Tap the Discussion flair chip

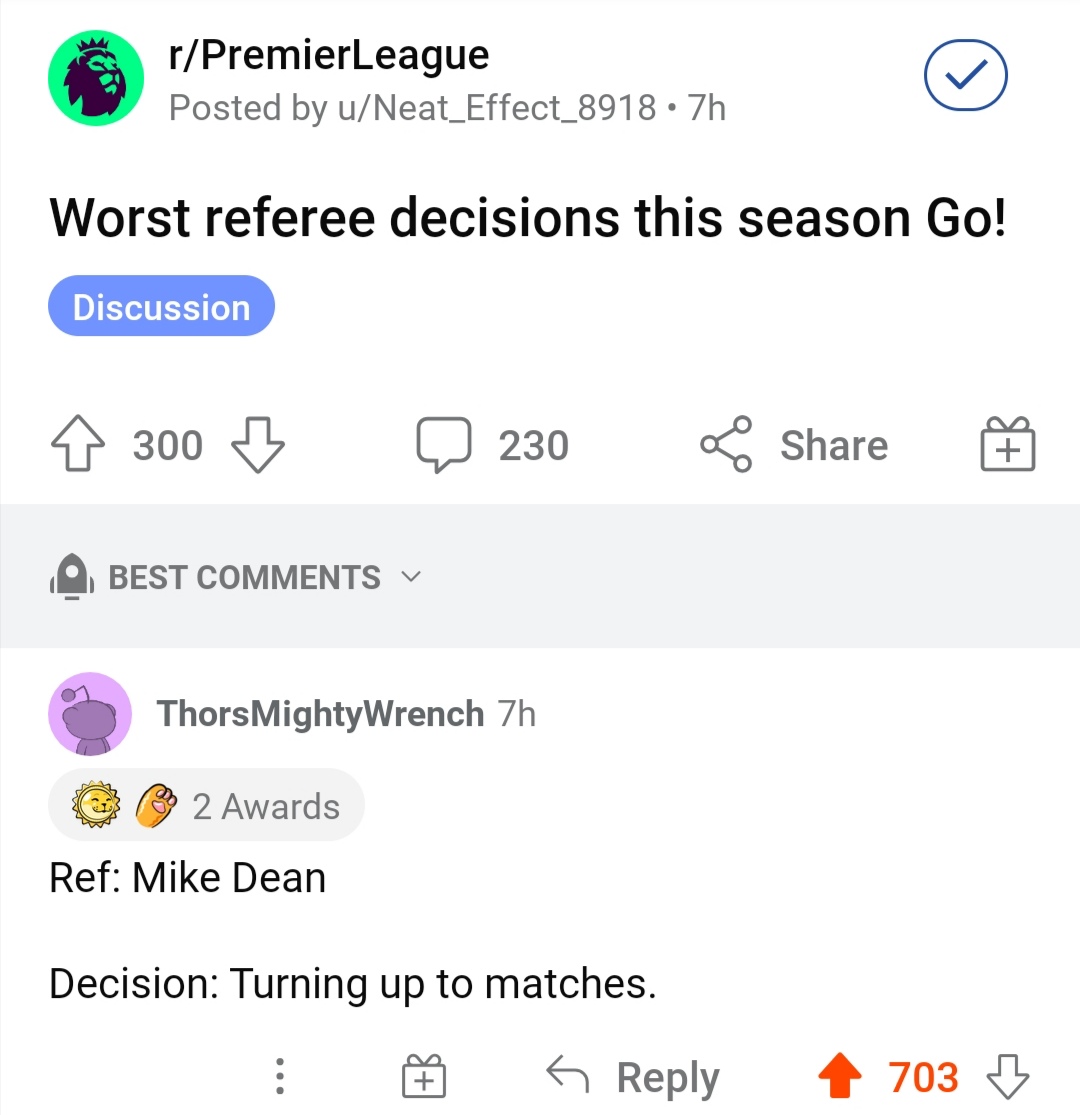coord(161,306)
